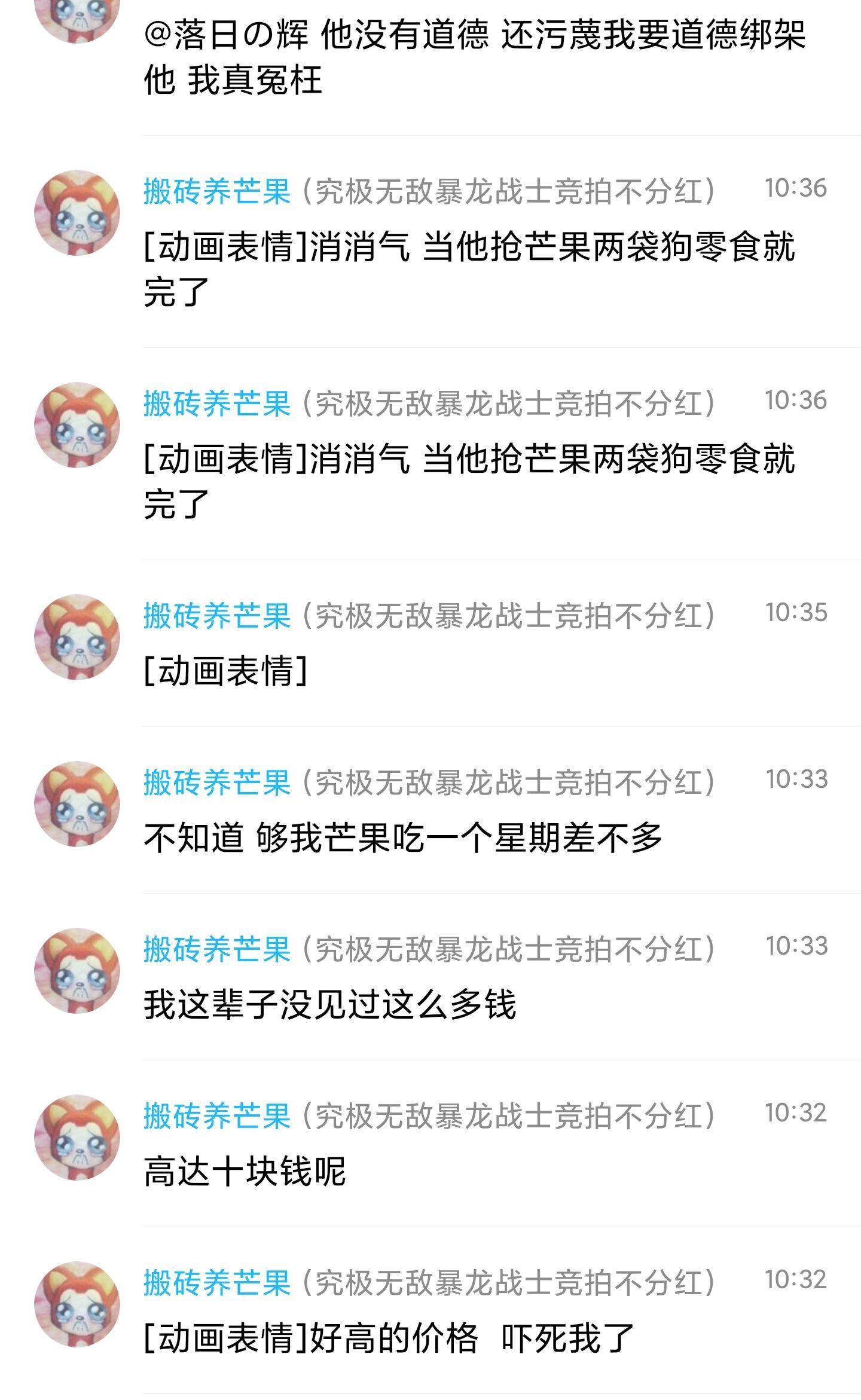
Task: Go to the message 高达十块钱呢
Action: coord(245,1171)
